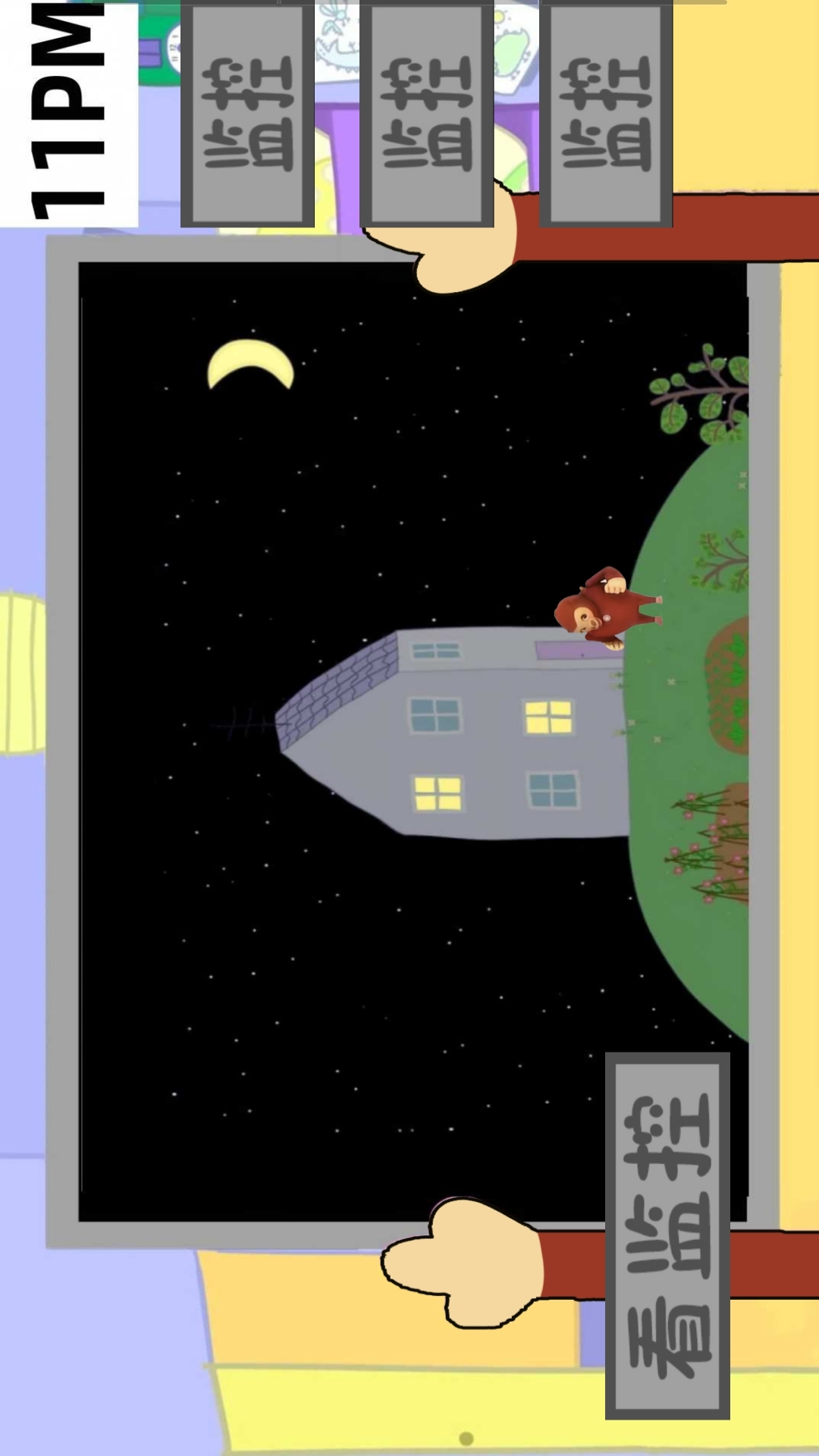Open the 监控 button between the other two

click(x=427, y=114)
